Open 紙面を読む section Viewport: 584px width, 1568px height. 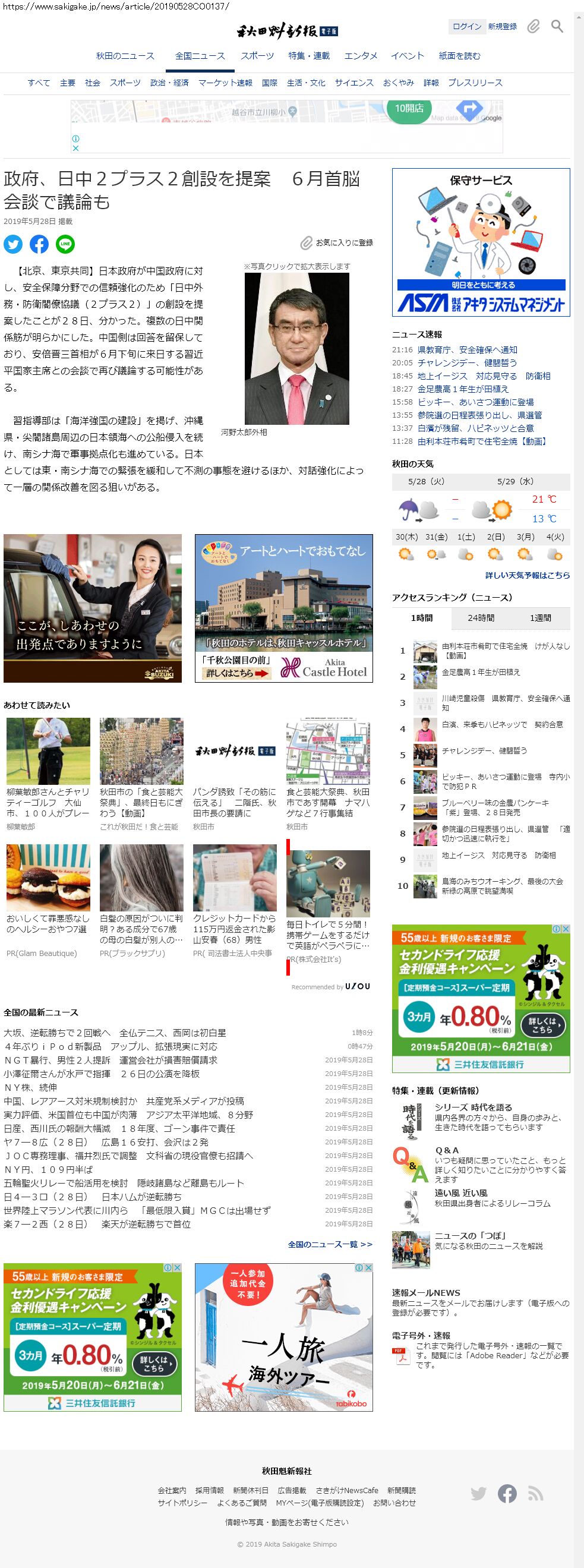pos(459,56)
